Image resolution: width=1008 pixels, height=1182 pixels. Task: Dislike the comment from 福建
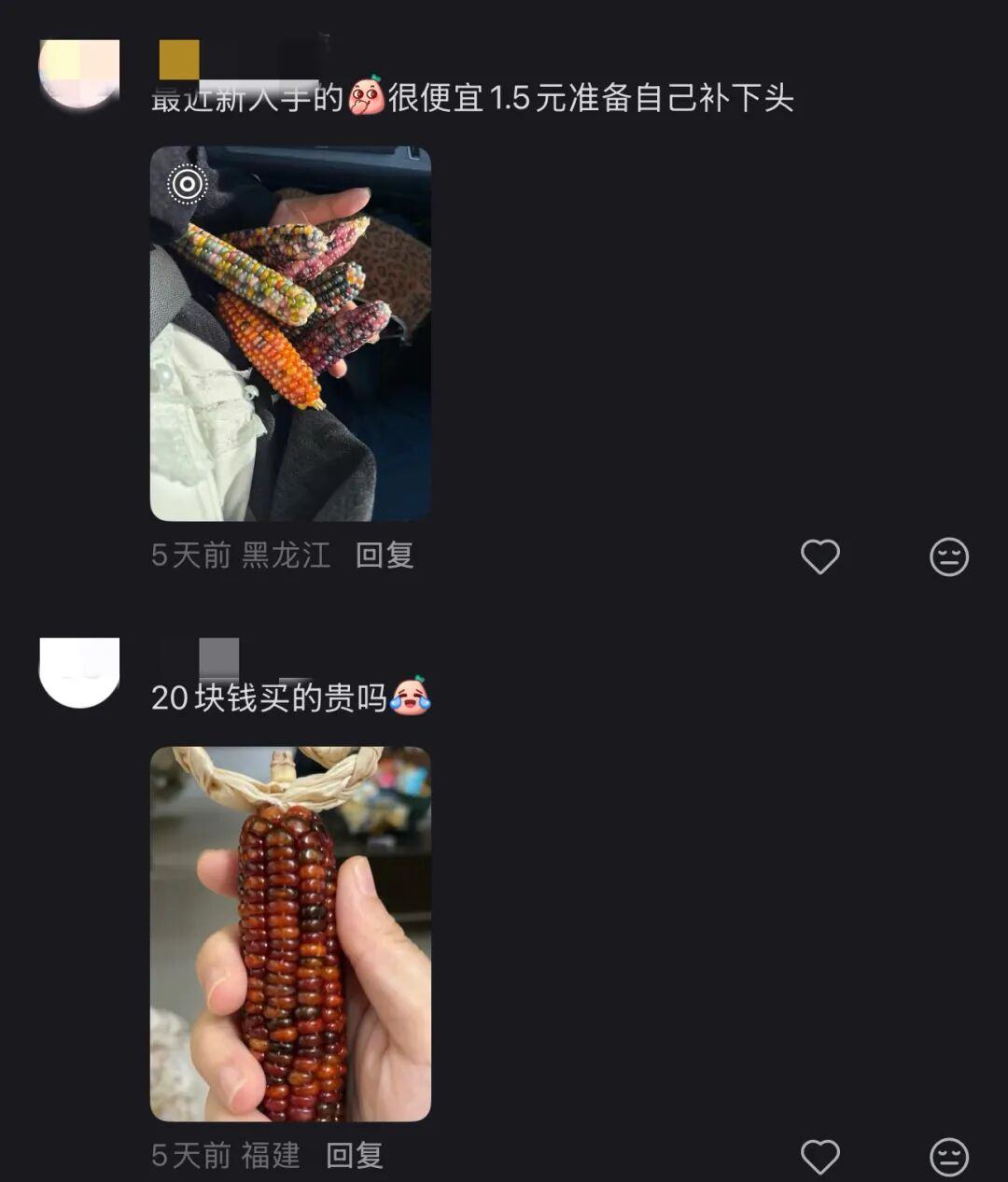[948, 1157]
